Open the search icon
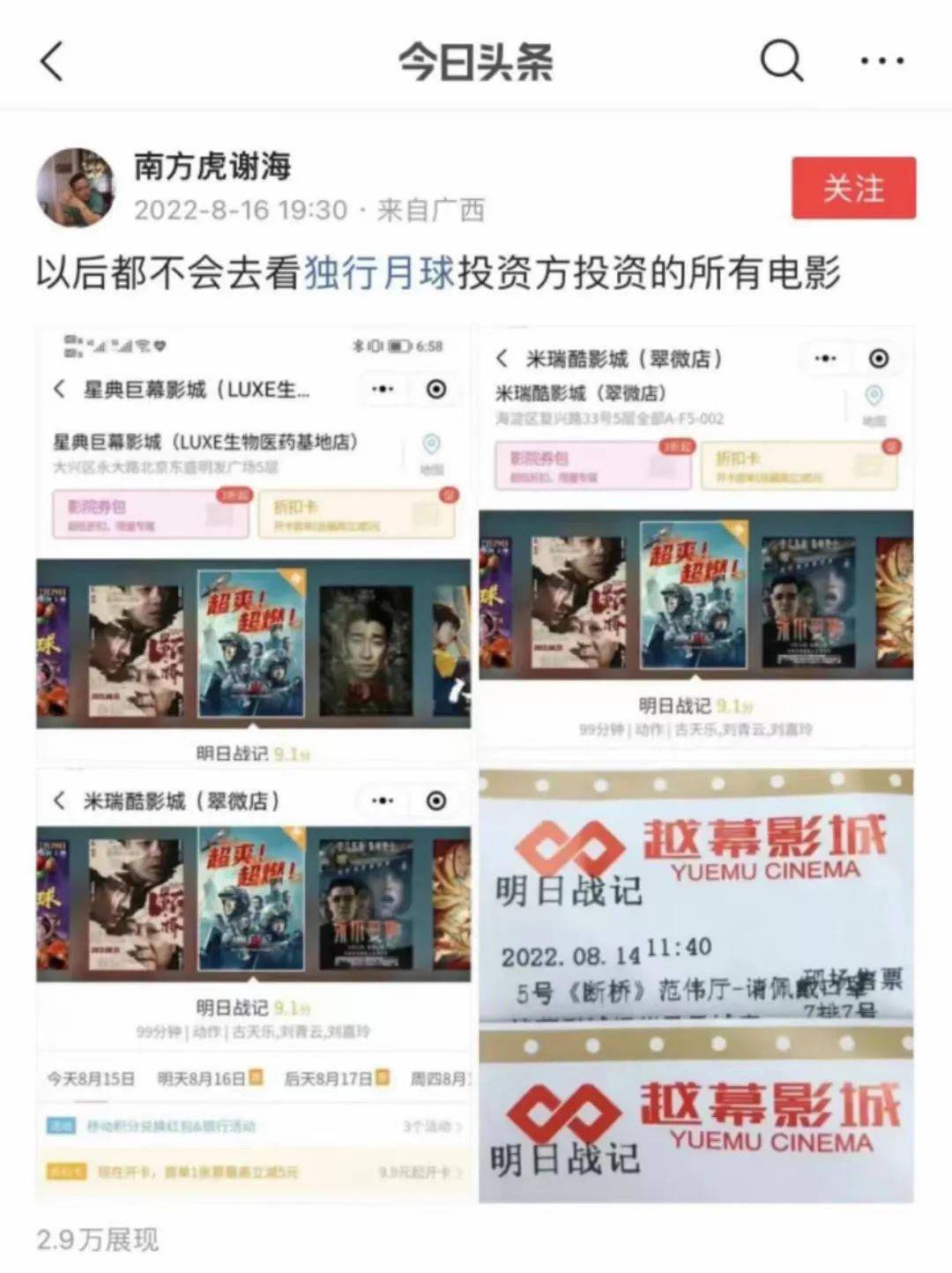 tap(782, 61)
